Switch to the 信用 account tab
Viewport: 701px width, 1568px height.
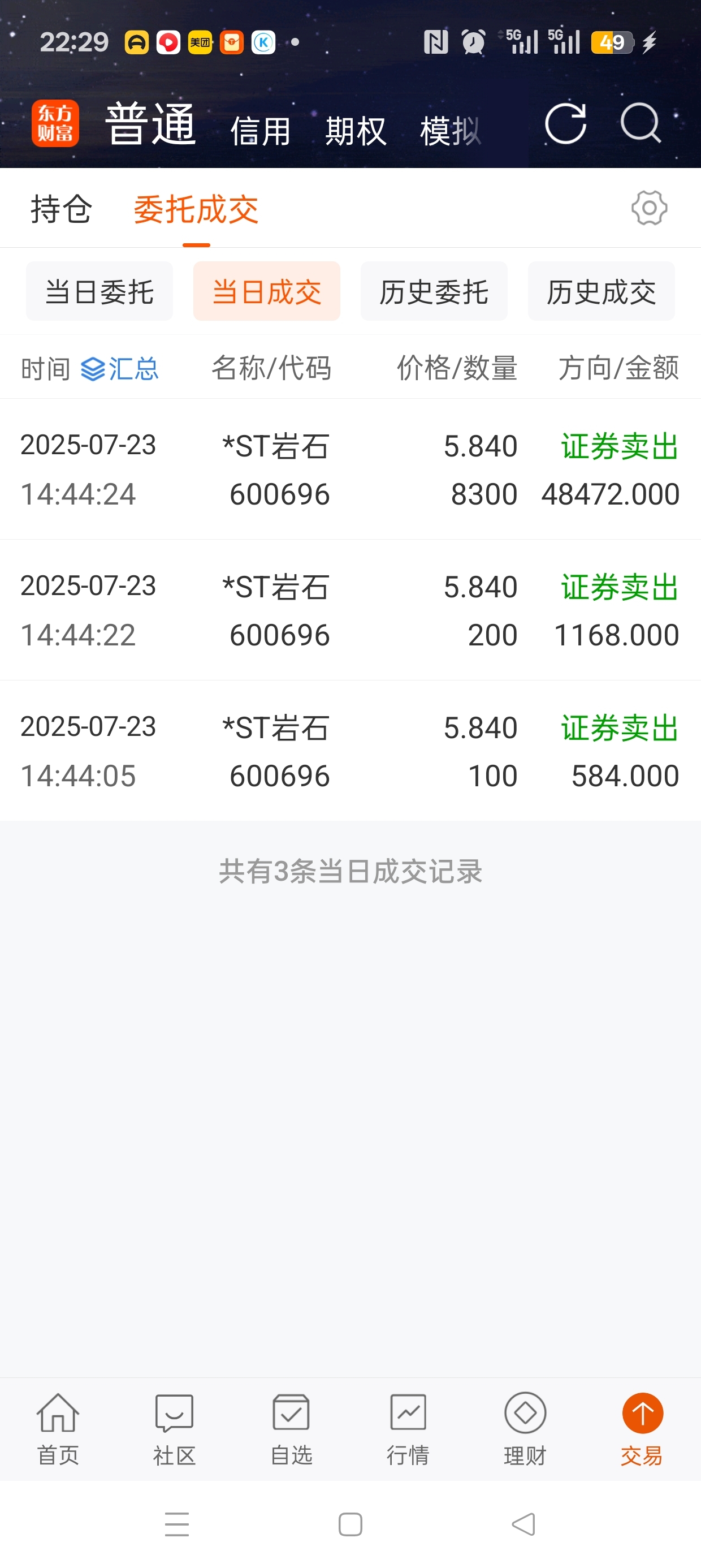point(261,131)
